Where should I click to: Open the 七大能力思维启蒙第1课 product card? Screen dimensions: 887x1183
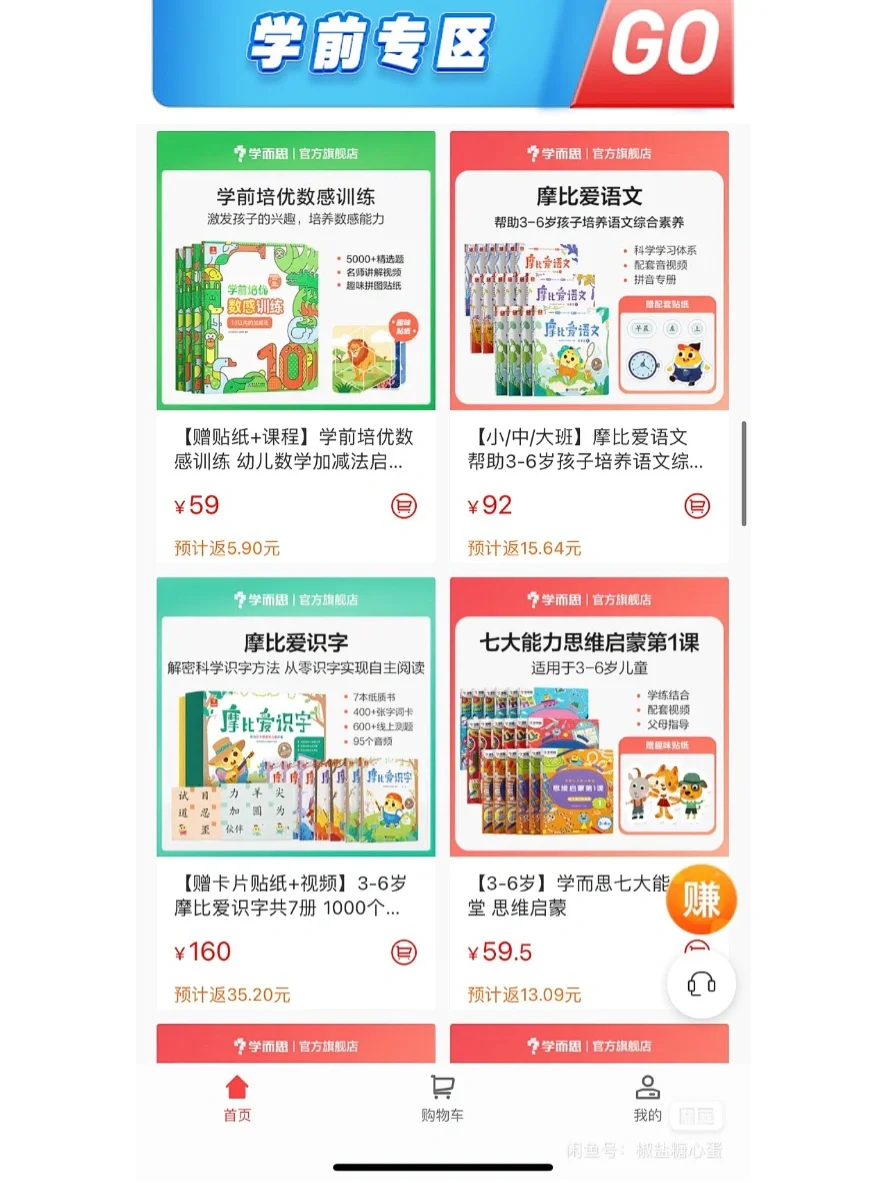589,718
